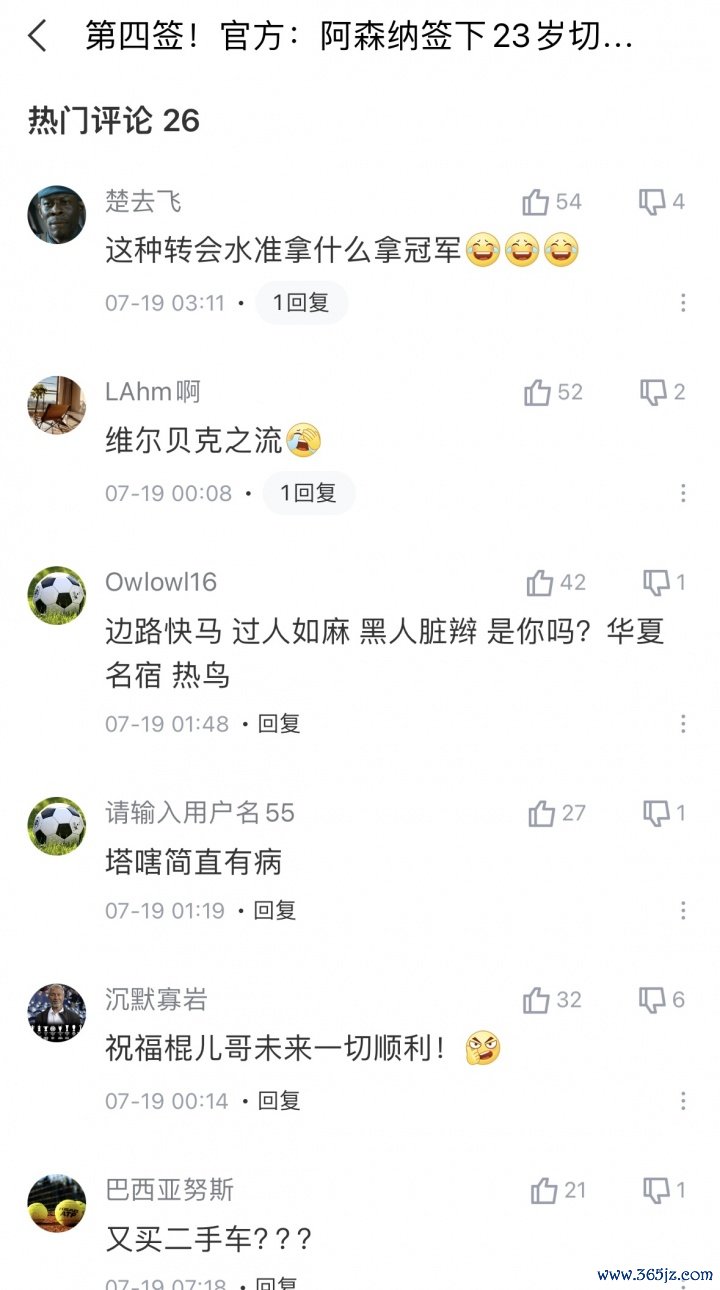Like 楚去飞's comment
The width and height of the screenshot is (720, 1290).
pyautogui.click(x=536, y=202)
